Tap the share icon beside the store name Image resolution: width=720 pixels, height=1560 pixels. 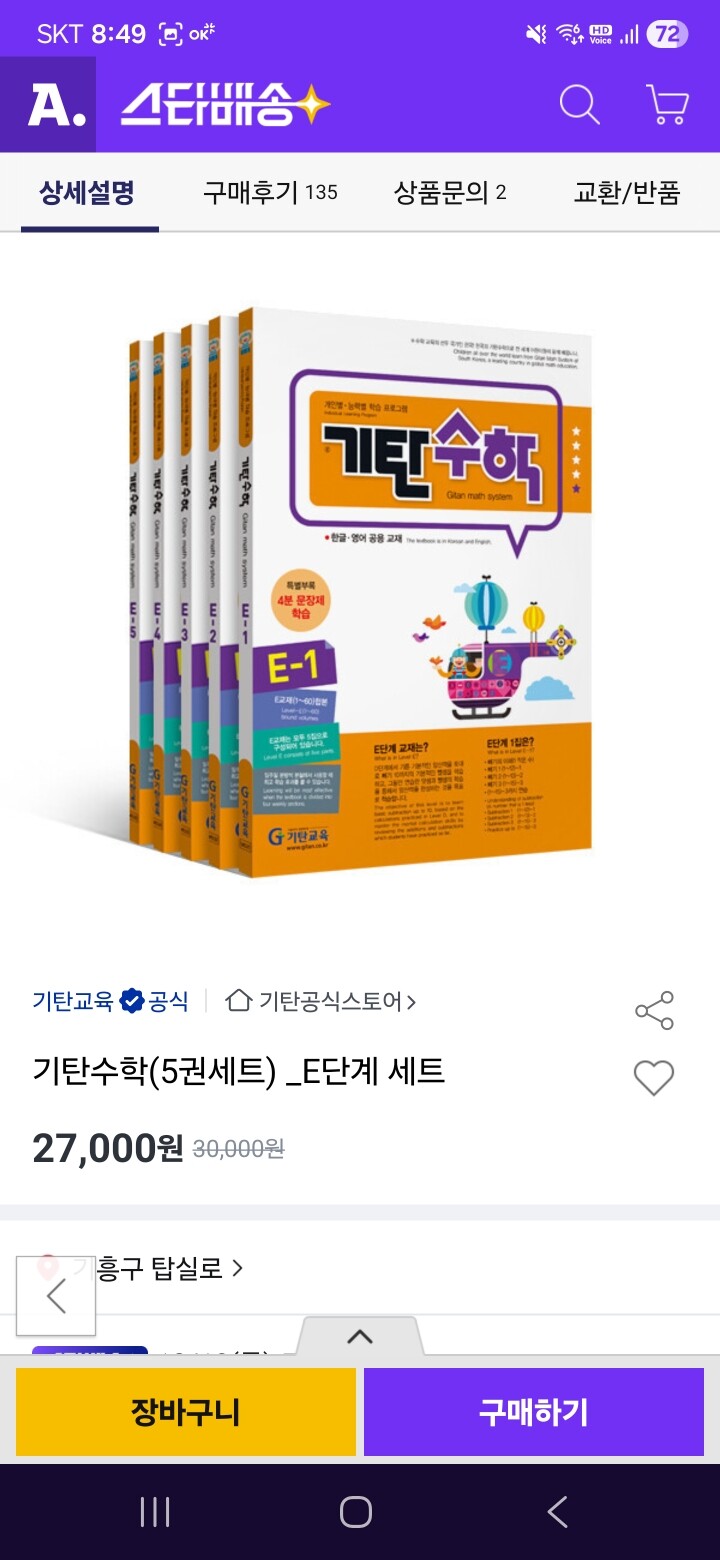(655, 1011)
